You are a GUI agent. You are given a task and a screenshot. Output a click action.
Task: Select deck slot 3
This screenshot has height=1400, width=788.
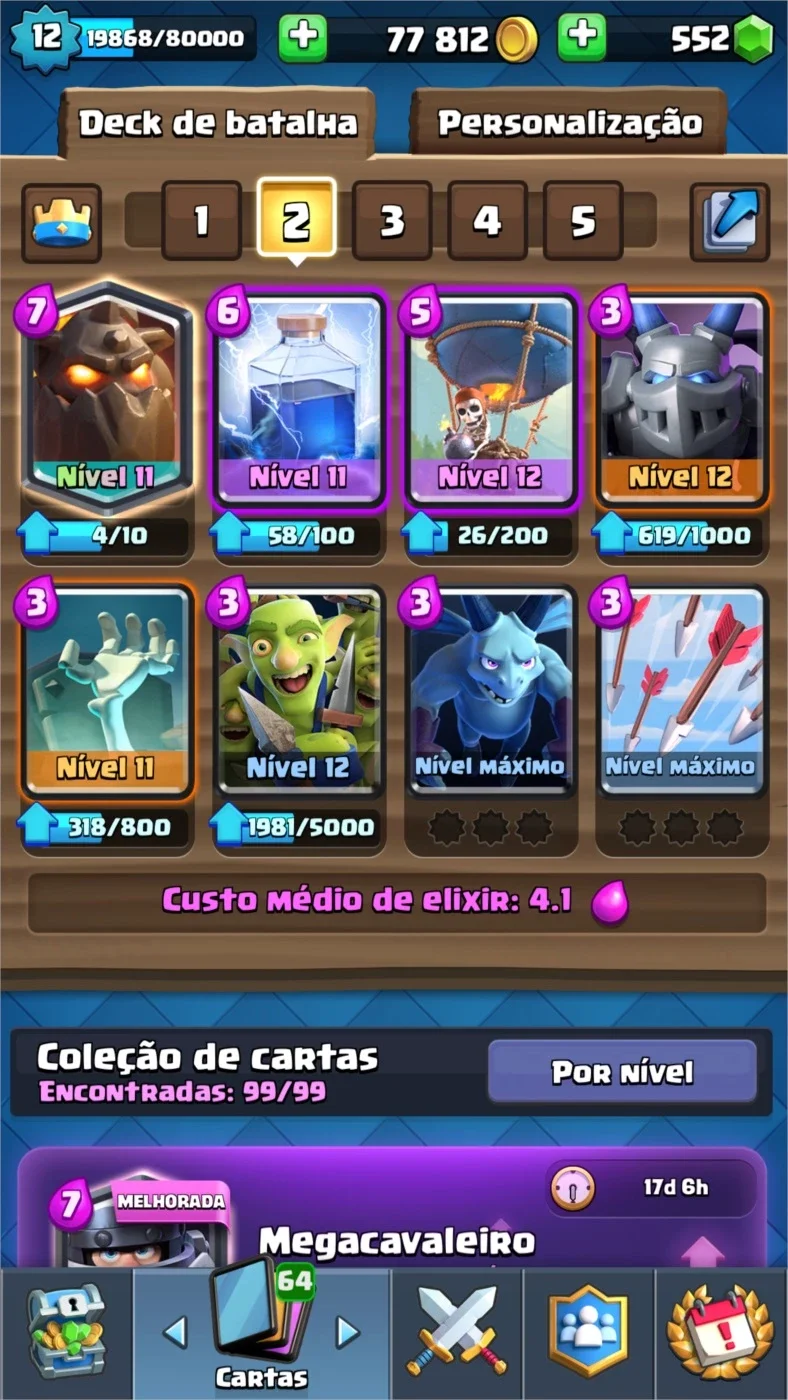tap(392, 221)
